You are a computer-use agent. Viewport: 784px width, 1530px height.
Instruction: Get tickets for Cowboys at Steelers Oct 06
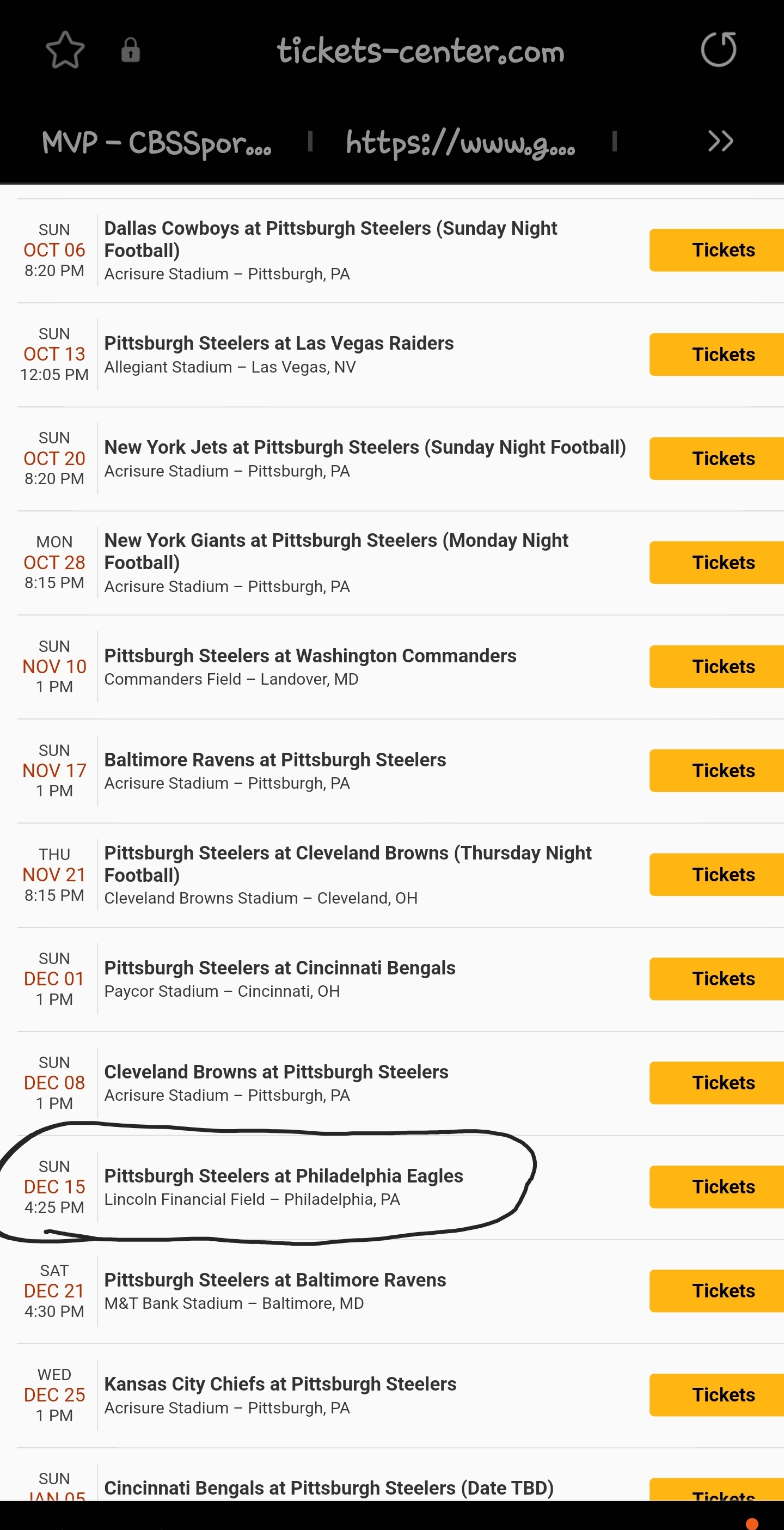[x=717, y=250]
